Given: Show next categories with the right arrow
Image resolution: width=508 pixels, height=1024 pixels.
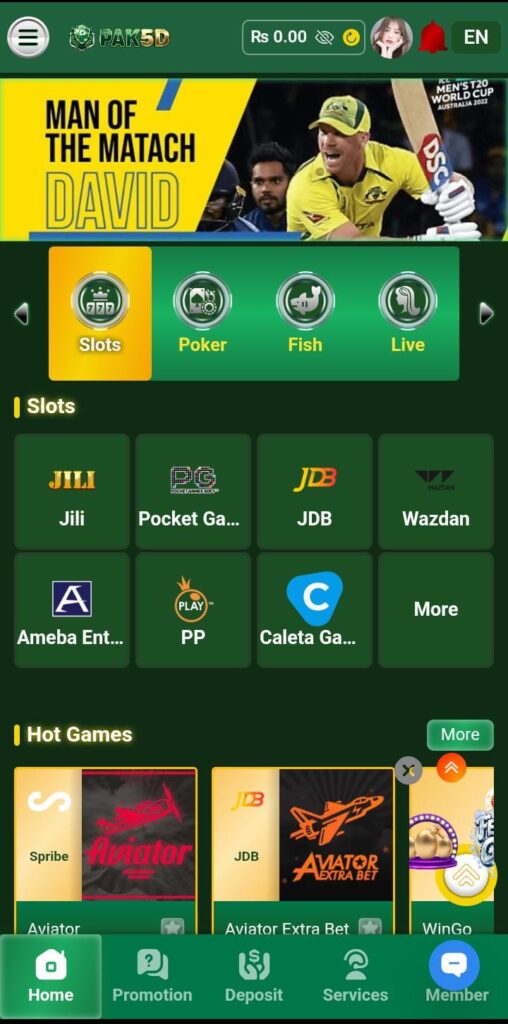Looking at the screenshot, I should 486,313.
